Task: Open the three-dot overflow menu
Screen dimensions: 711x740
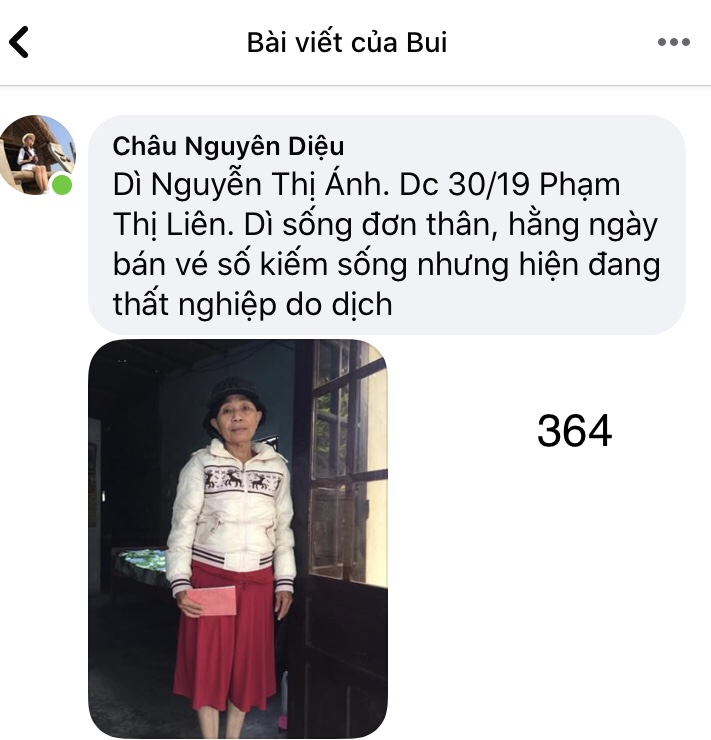Action: coord(673,42)
